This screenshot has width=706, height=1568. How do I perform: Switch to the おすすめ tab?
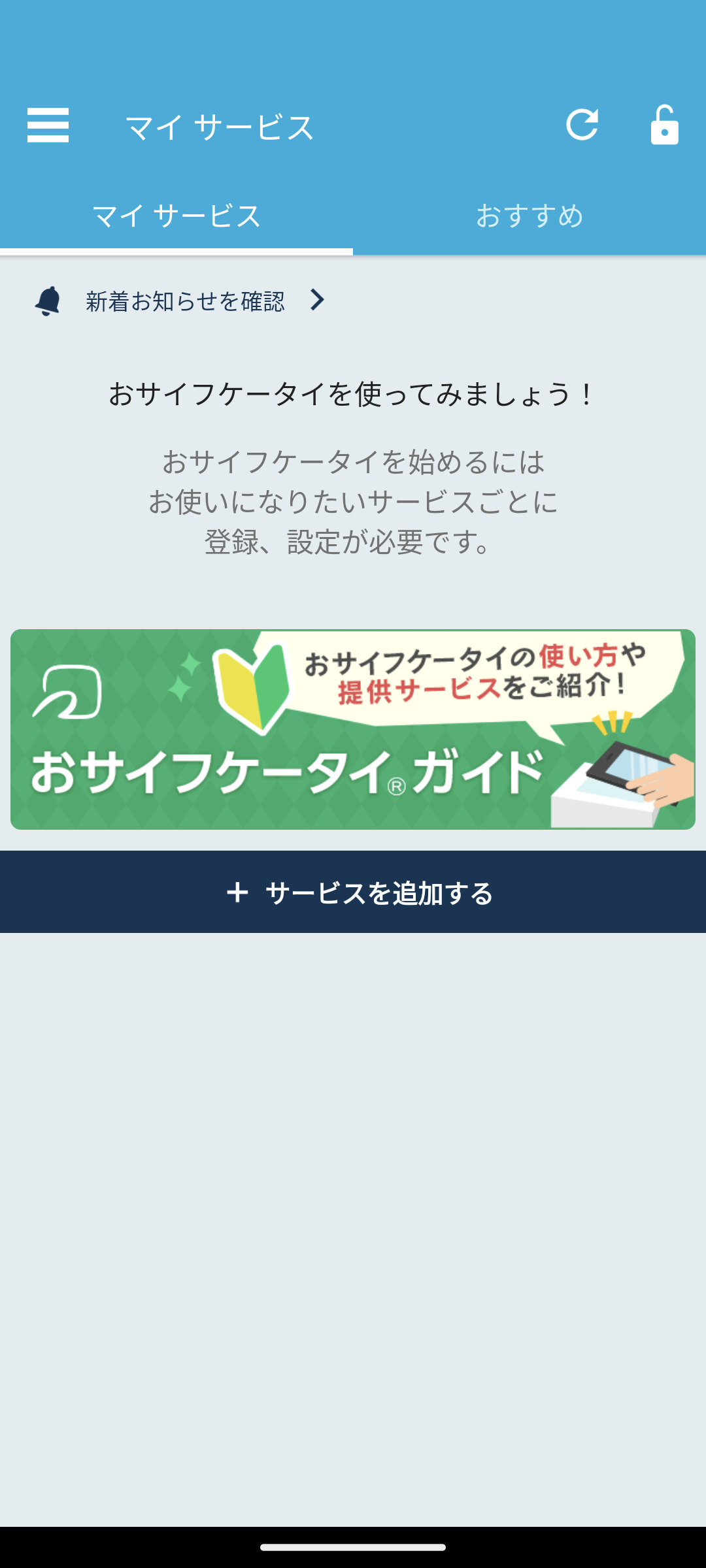click(529, 216)
